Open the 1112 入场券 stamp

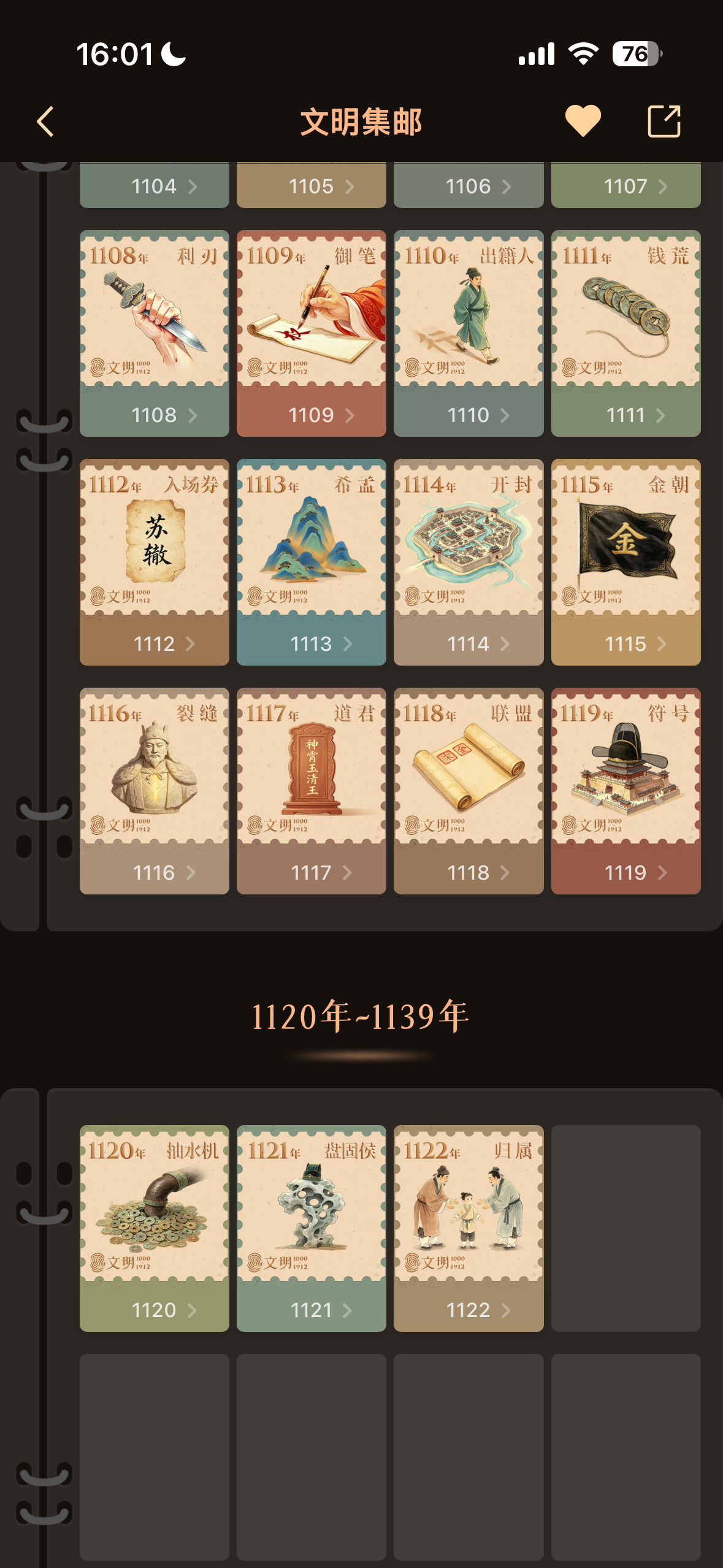[155, 562]
